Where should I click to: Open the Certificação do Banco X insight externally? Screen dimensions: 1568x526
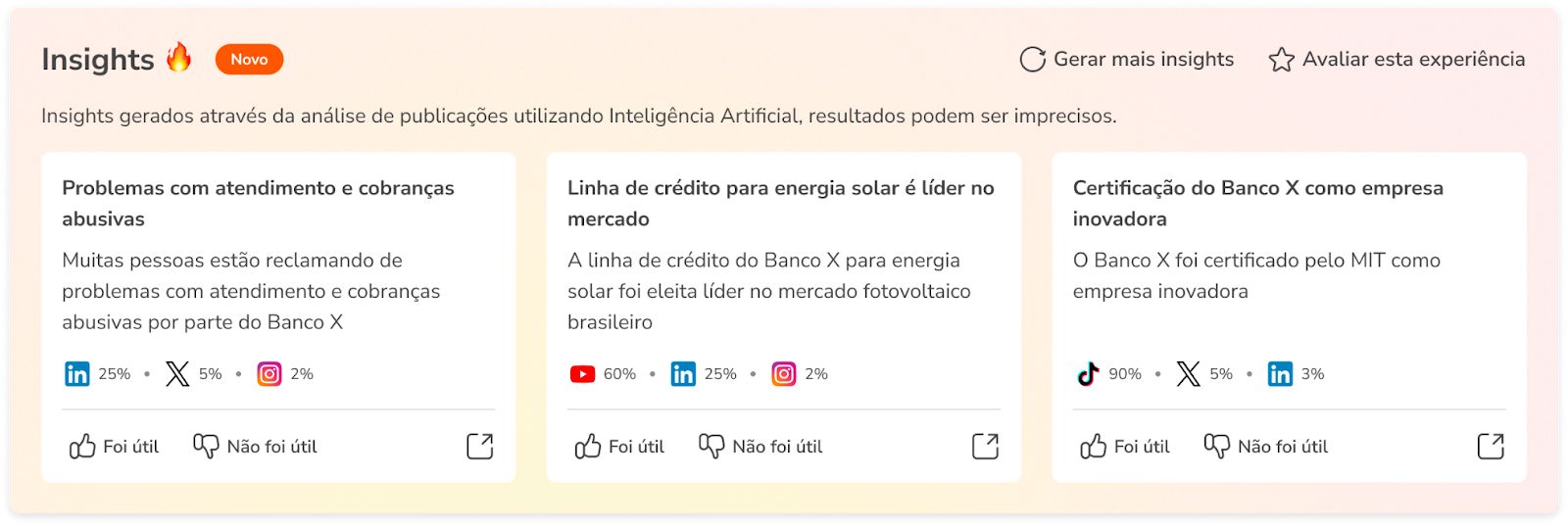pos(1491,447)
